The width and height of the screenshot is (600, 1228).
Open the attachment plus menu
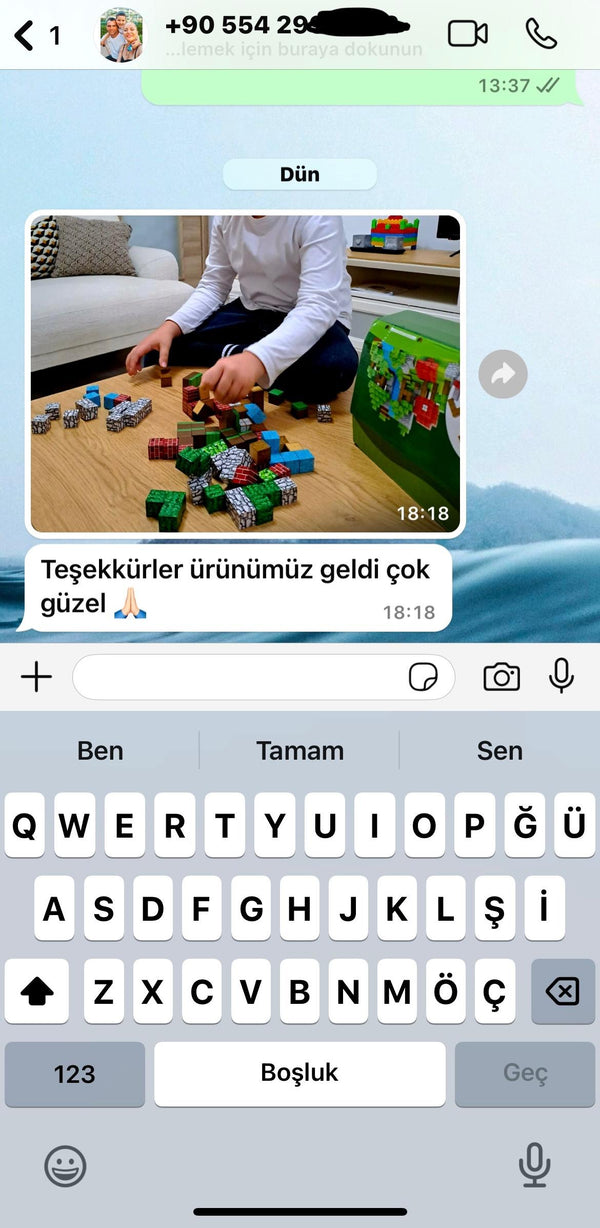coord(36,677)
